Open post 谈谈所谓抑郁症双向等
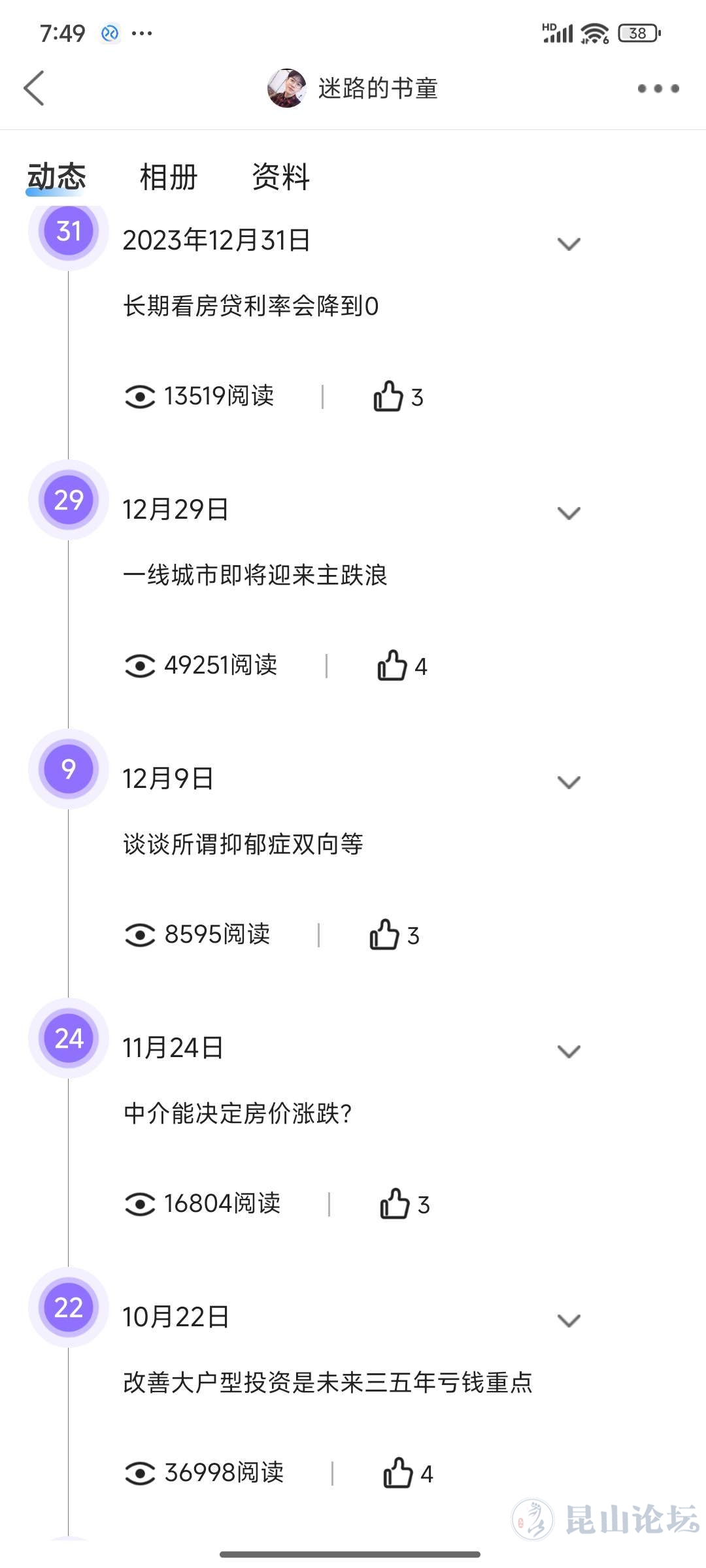This screenshot has height=1568, width=706. point(243,844)
